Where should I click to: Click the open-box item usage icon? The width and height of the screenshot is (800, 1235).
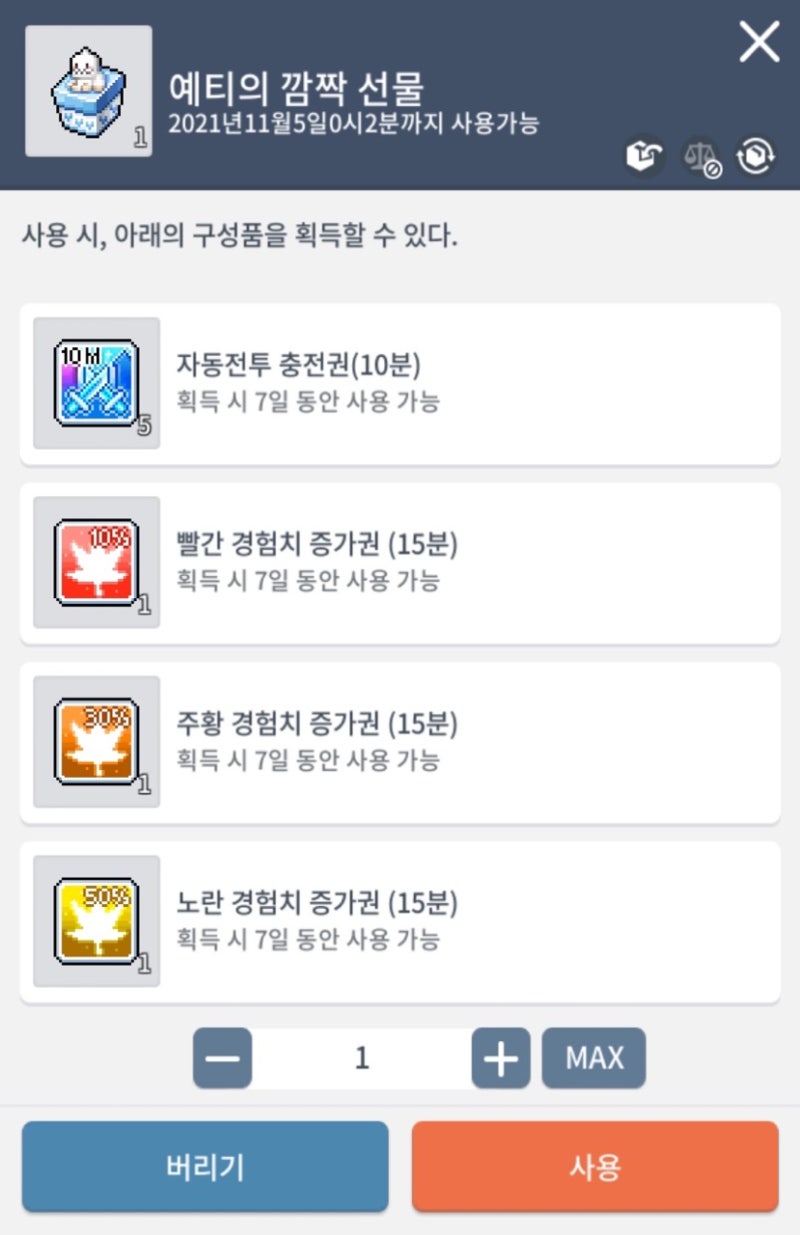[646, 155]
